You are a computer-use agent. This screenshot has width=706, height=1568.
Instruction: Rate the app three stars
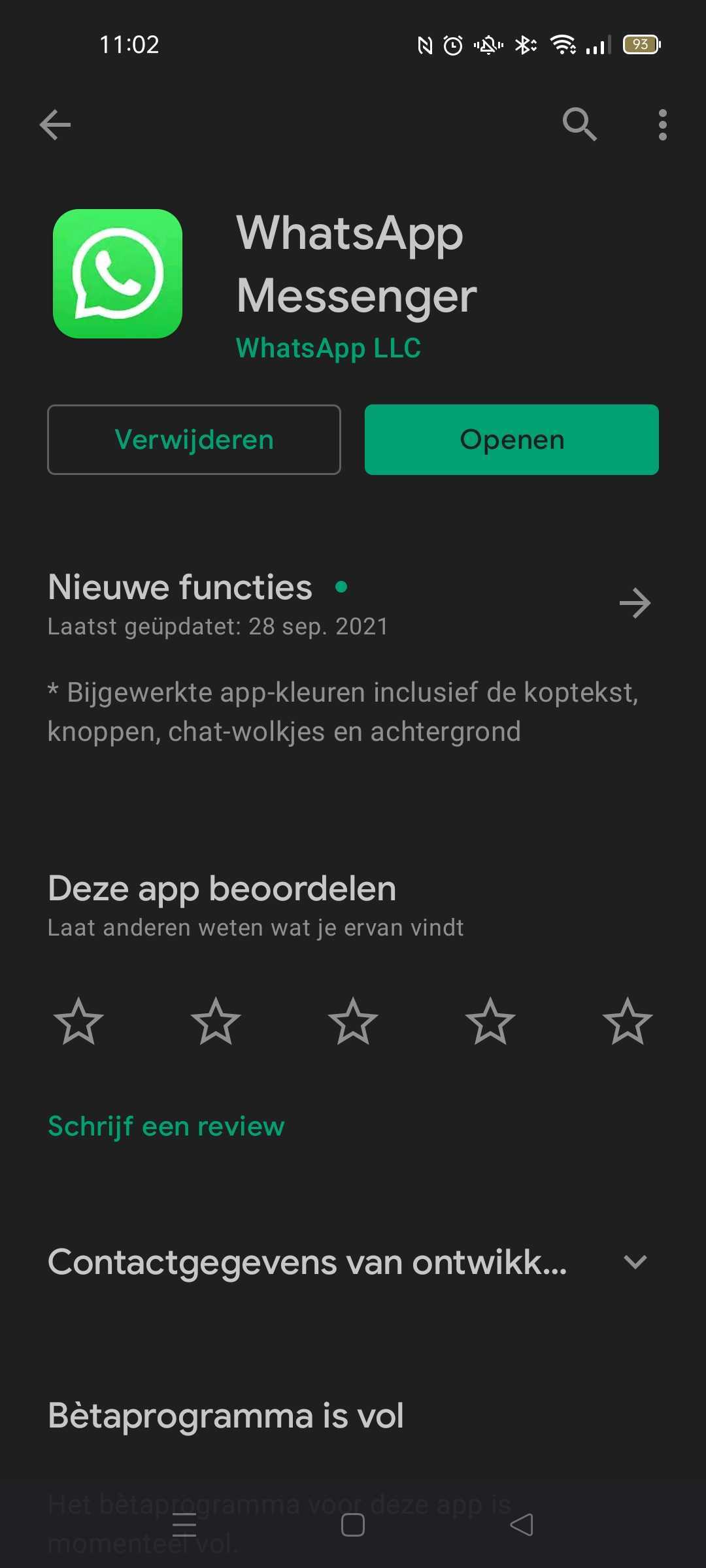[353, 1021]
